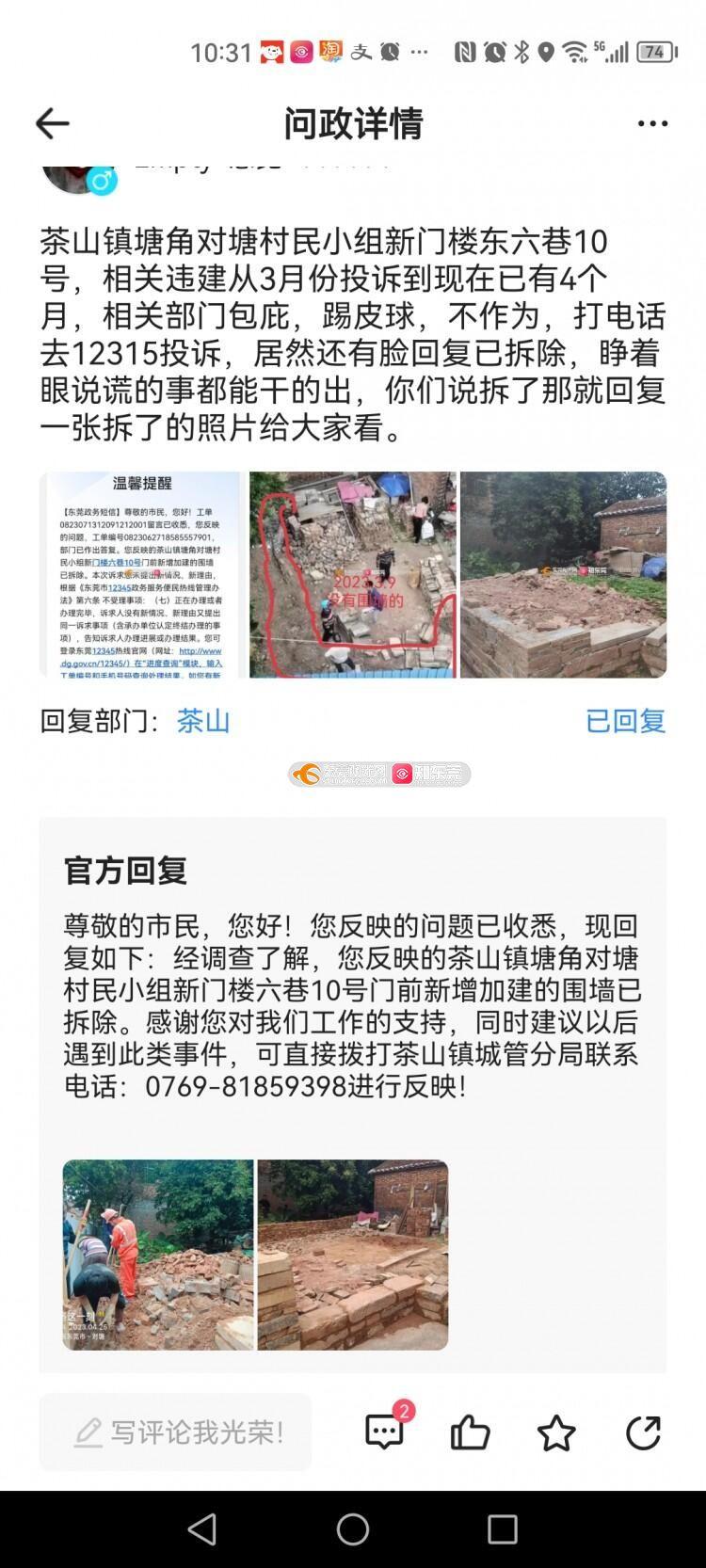Favorite this post with the star
The image size is (706, 1568).
(556, 1432)
